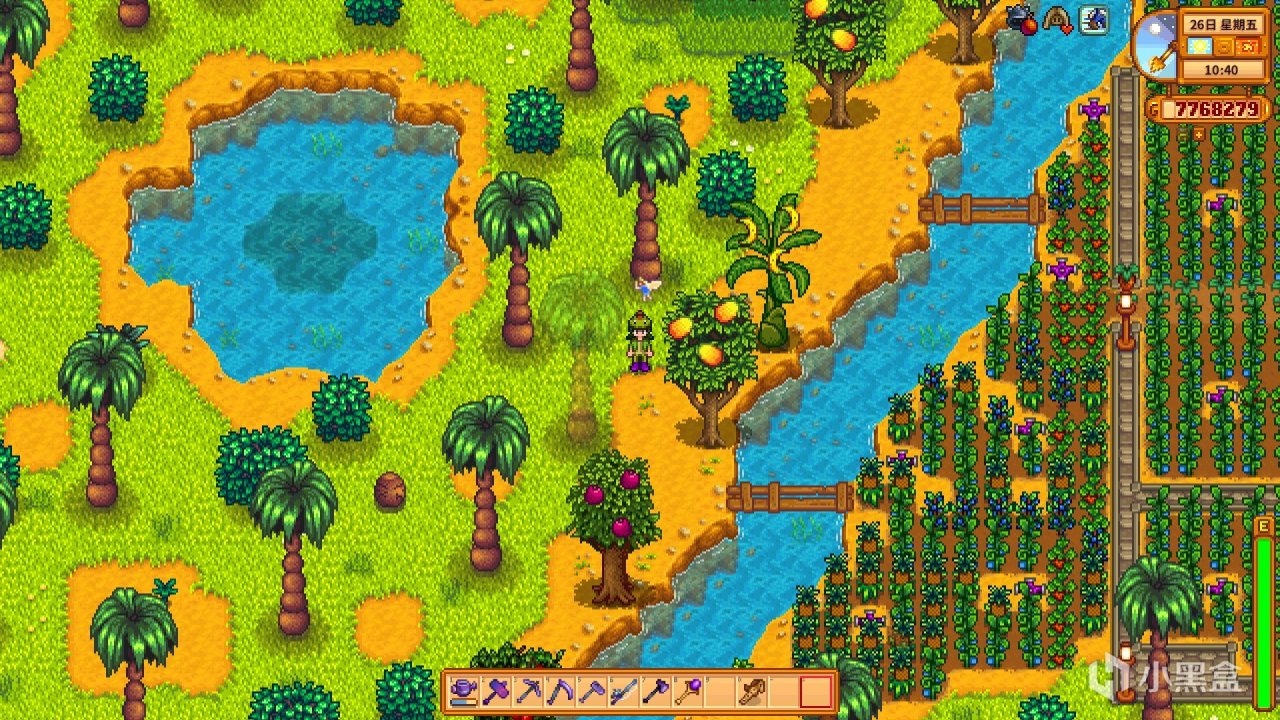Select the hoe in the toolbar

(x=592, y=691)
